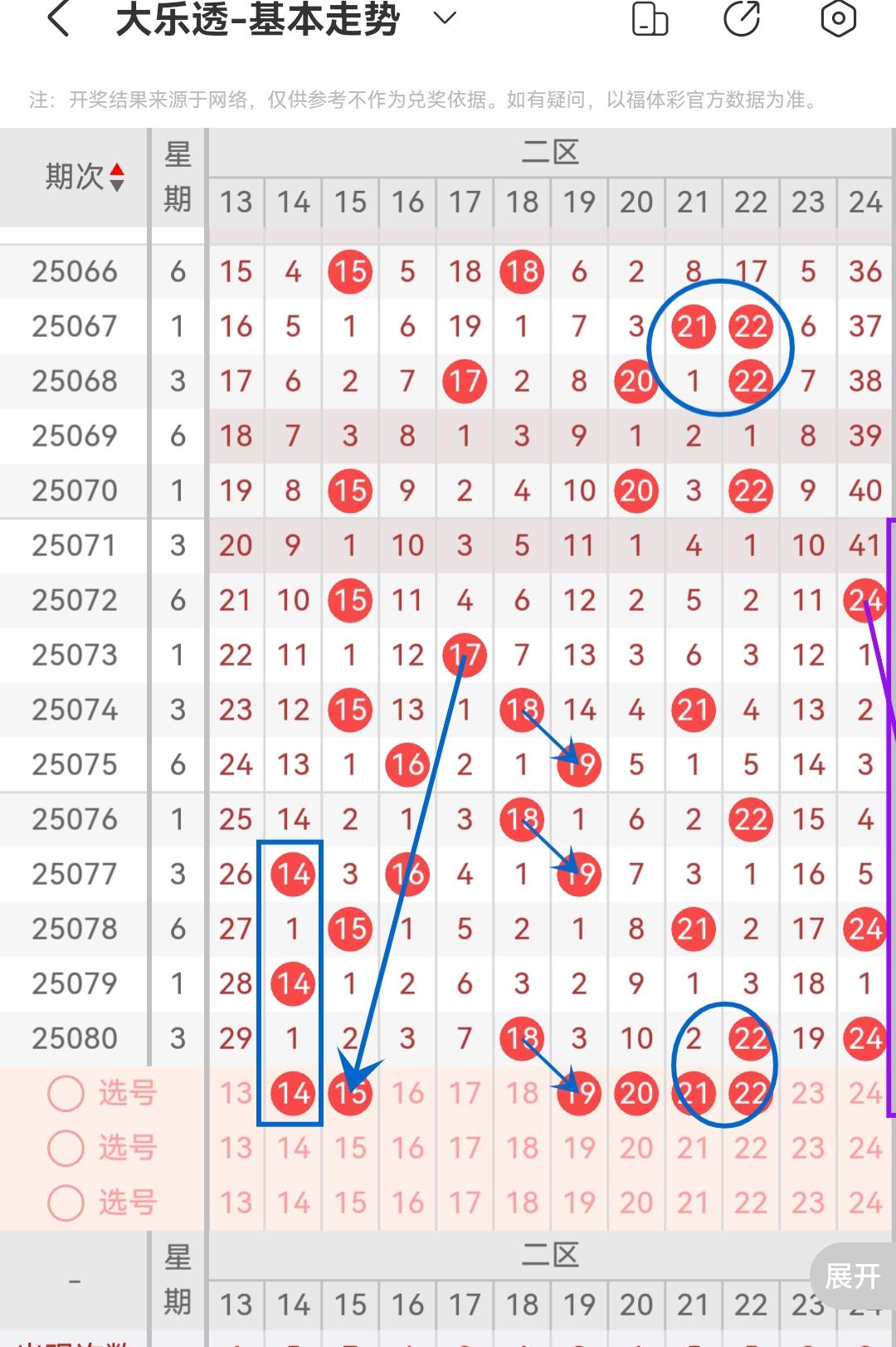The height and width of the screenshot is (1347, 896).
Task: Go back from the 大乐透 trend chart
Action: pos(58,19)
